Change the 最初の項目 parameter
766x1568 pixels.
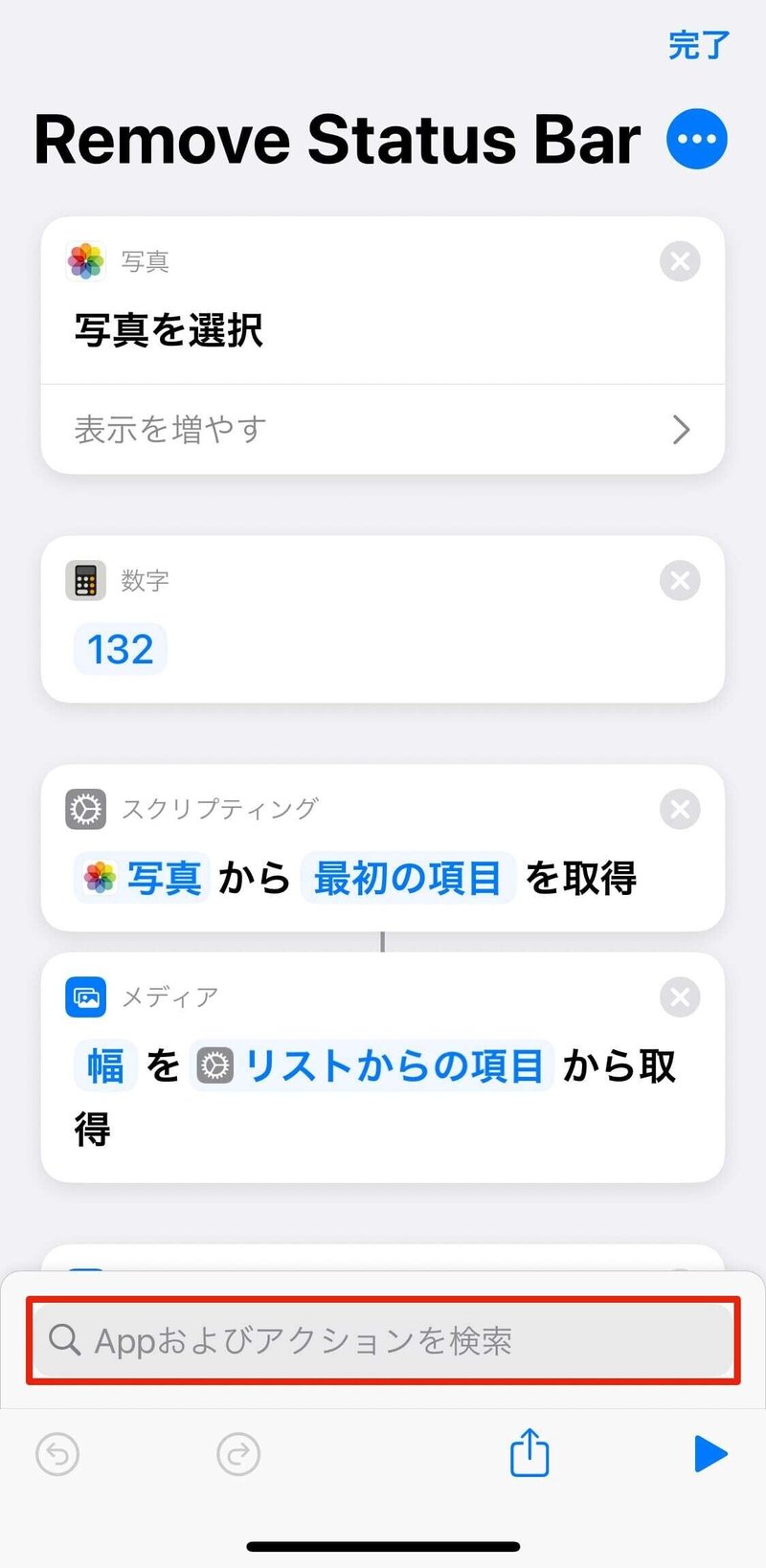[x=408, y=878]
